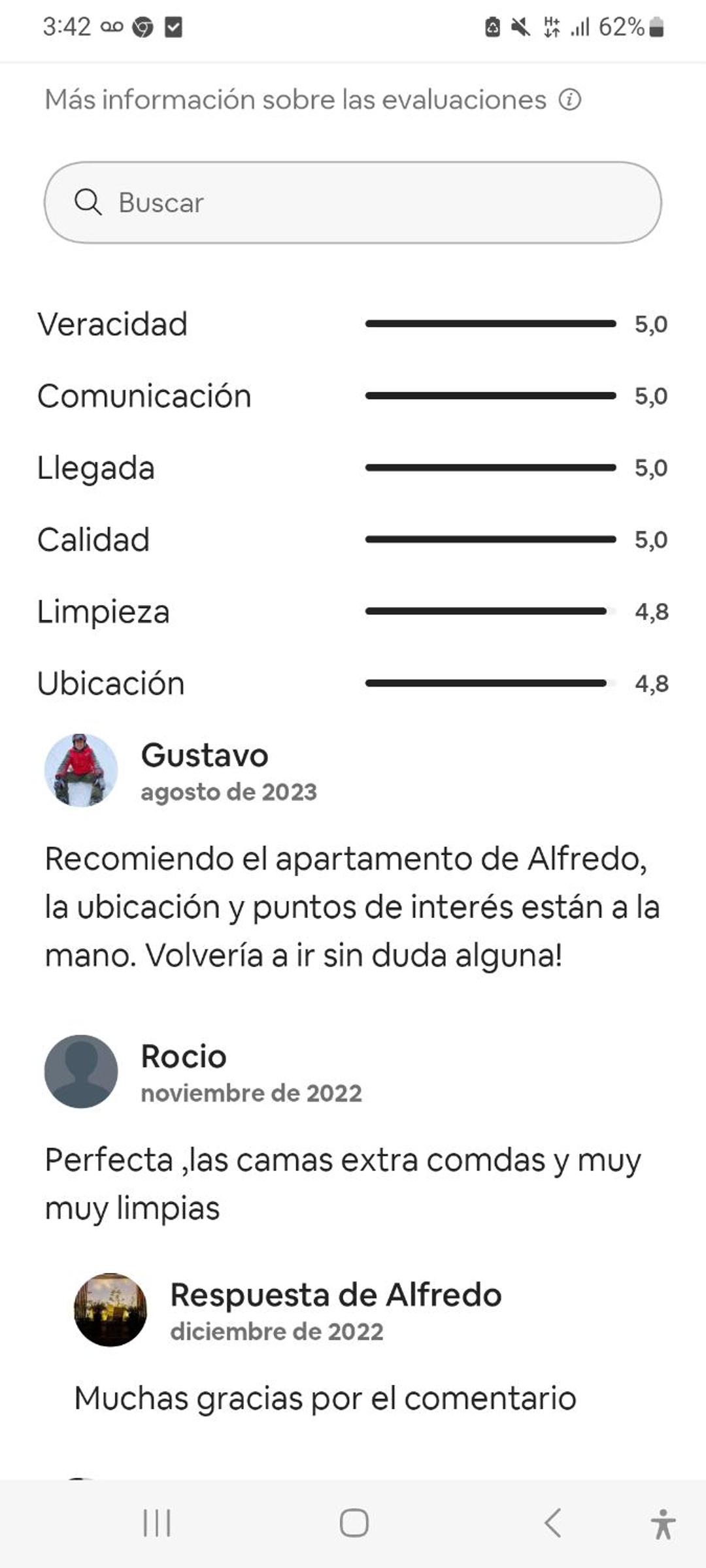Tap the Buscar search field
The image size is (706, 1568).
[353, 203]
